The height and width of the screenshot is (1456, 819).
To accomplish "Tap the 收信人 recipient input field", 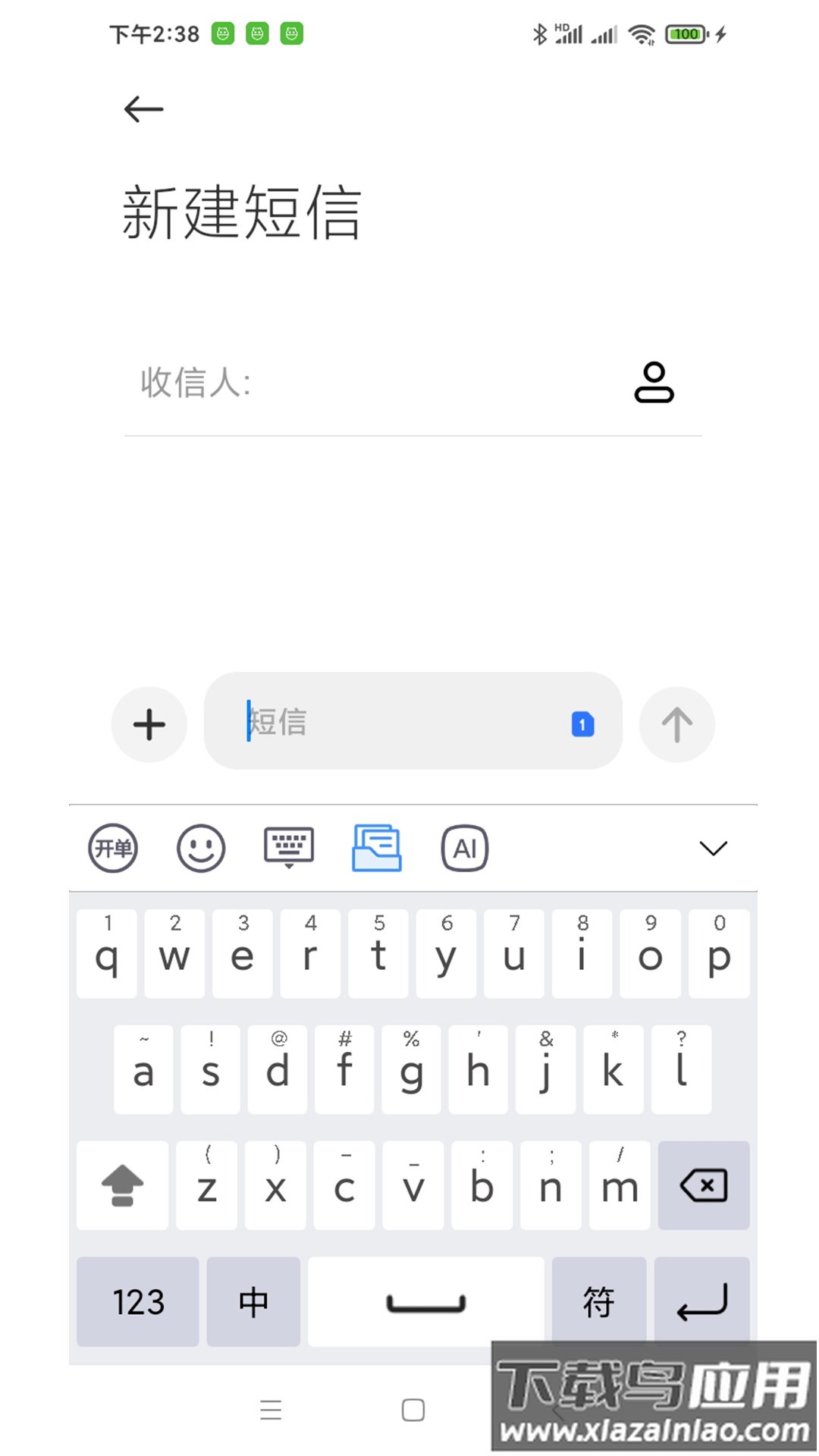I will 341,384.
